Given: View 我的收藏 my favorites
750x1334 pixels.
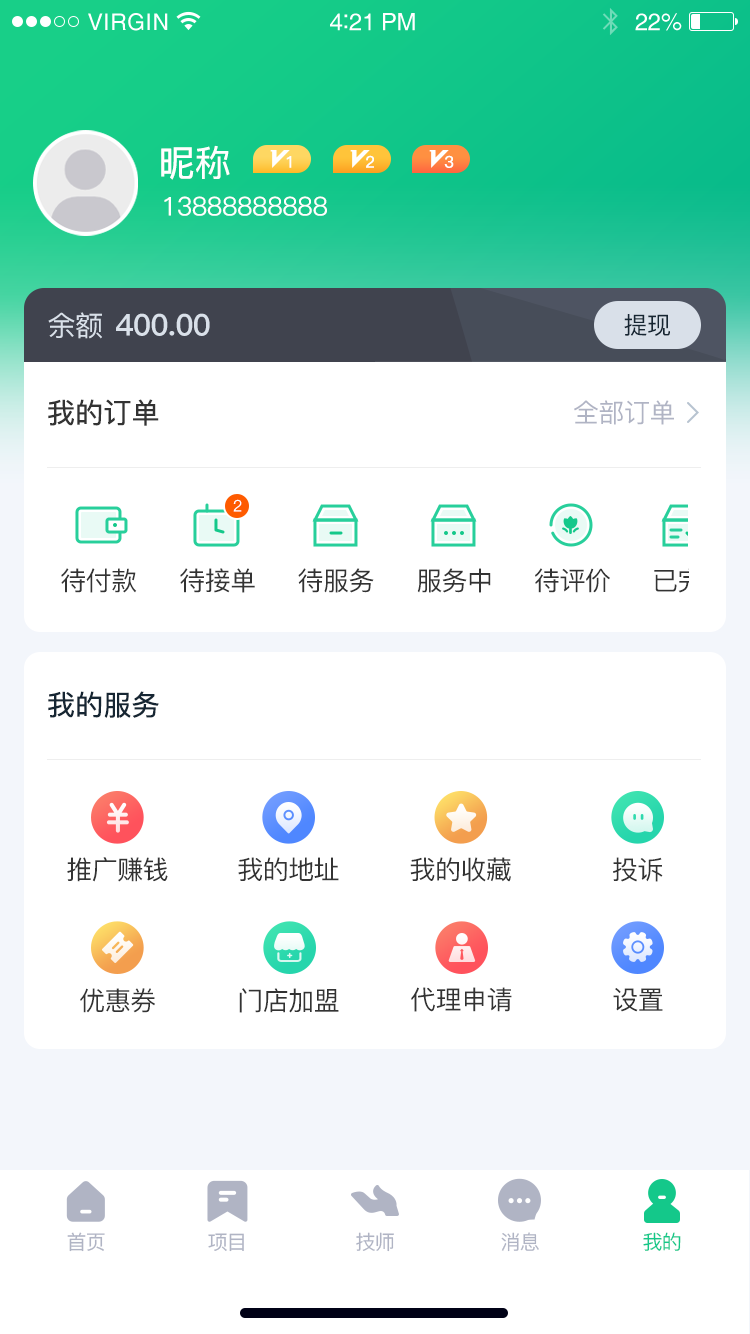Looking at the screenshot, I should tap(460, 838).
